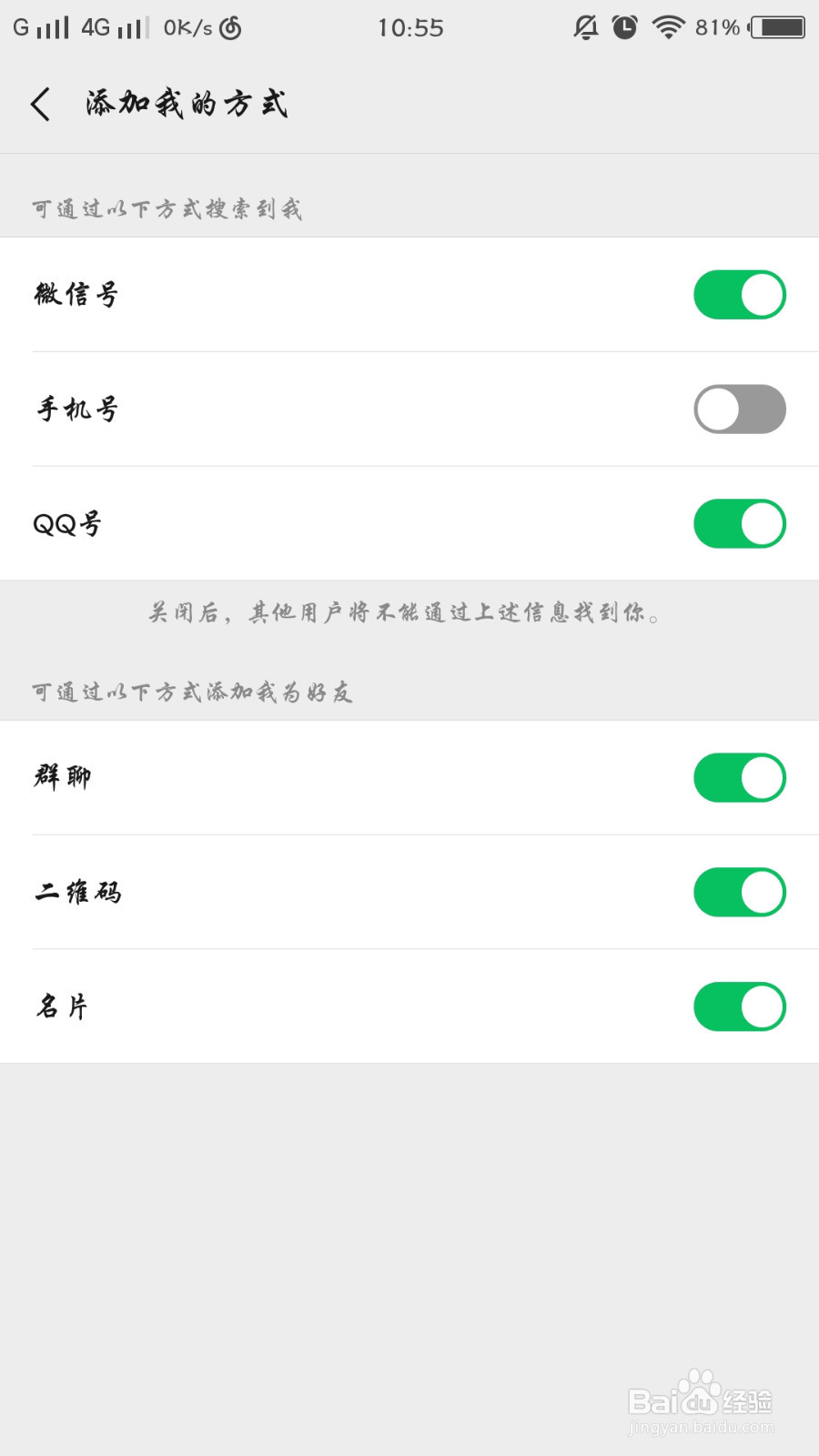Disable the 微信号 search toggle
This screenshot has height=1456, width=819.
(x=739, y=295)
